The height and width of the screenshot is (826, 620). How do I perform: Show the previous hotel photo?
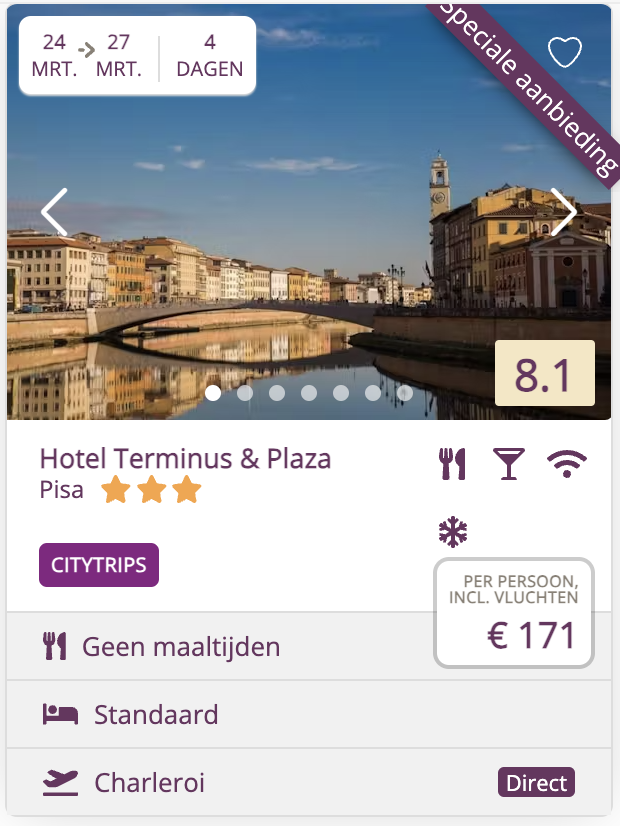click(54, 212)
